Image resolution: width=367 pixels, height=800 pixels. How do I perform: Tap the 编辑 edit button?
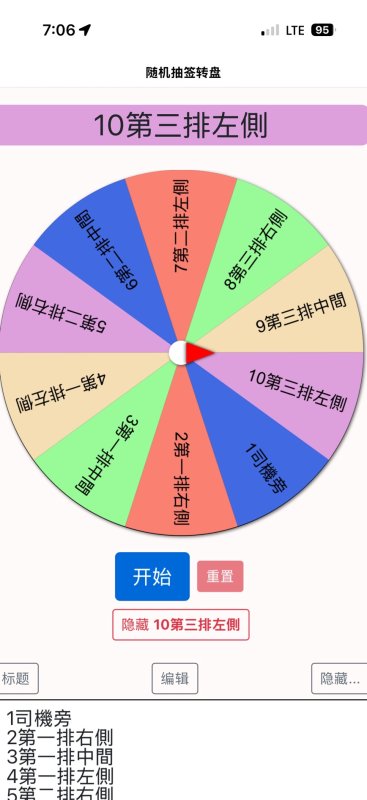(175, 679)
